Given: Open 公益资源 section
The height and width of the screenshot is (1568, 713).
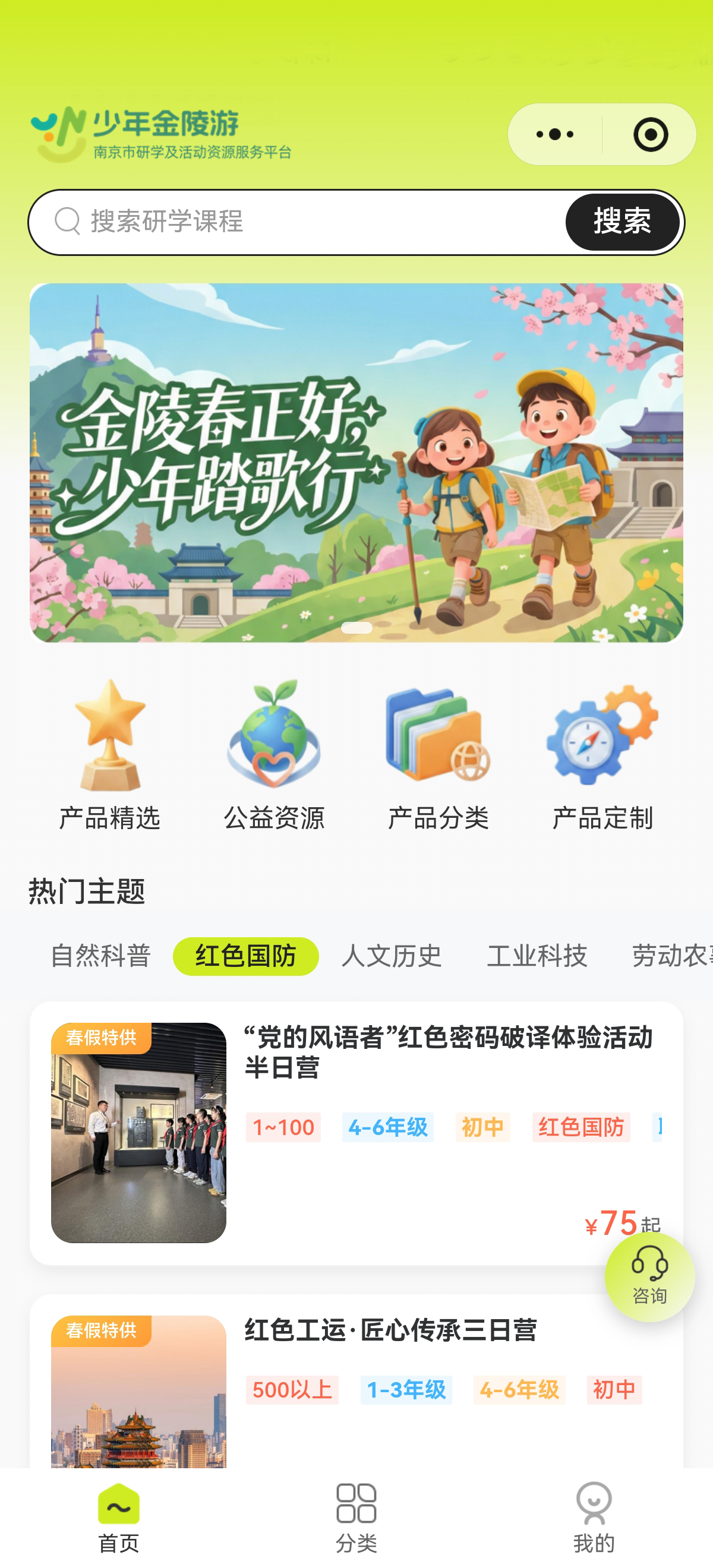Looking at the screenshot, I should 274,755.
